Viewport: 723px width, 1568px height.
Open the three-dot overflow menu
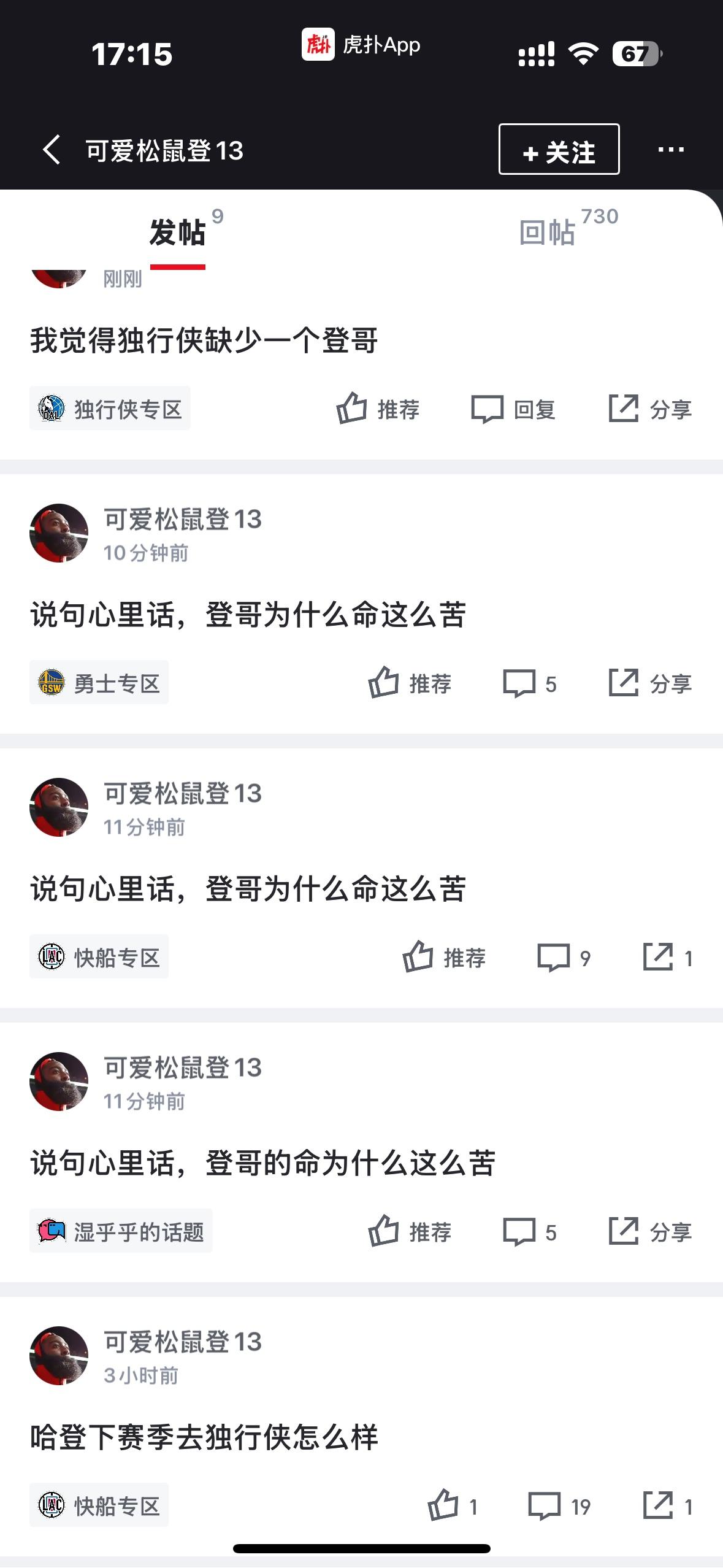pyautogui.click(x=671, y=150)
